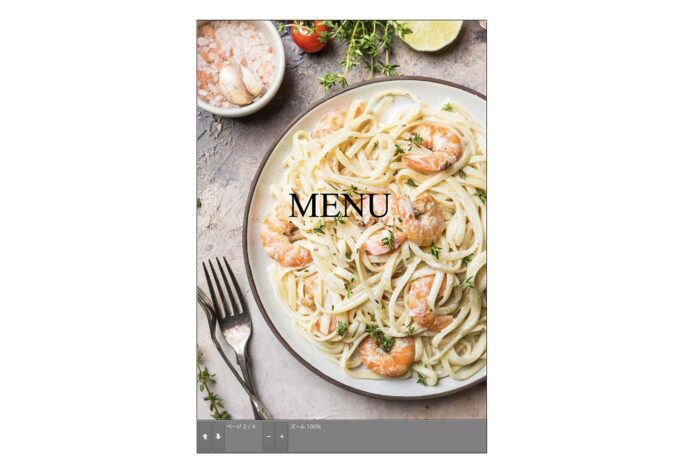700x467 pixels.
Task: Zoom out with the minus button
Action: (x=268, y=437)
